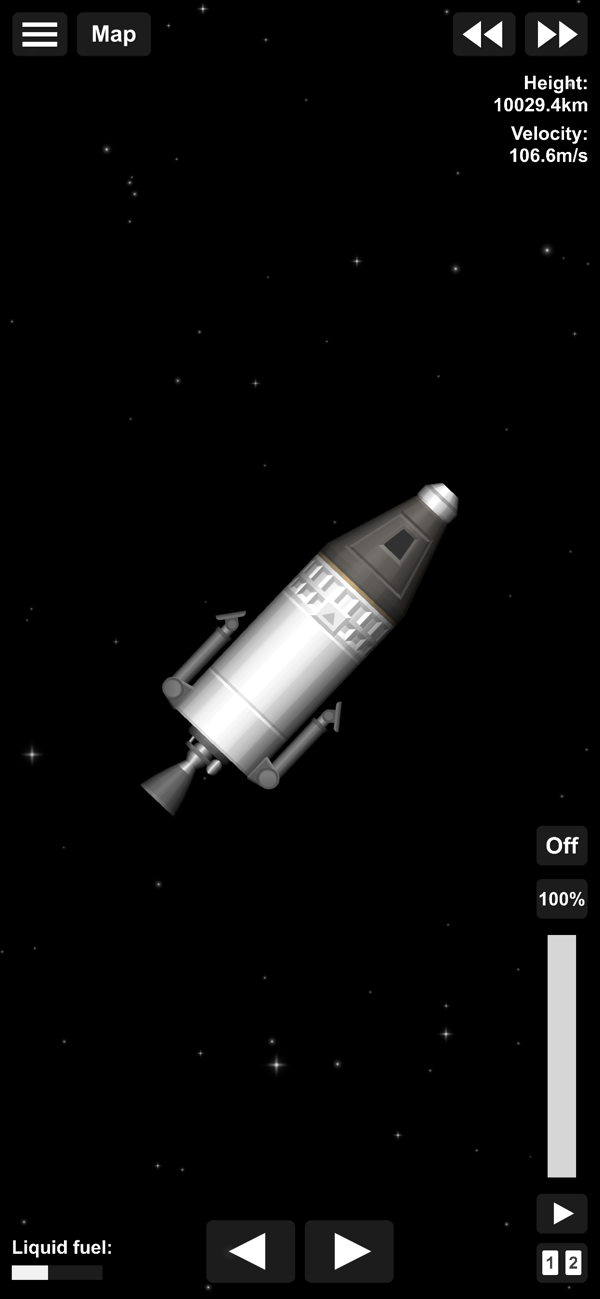Toggle the engine Off button

(562, 845)
